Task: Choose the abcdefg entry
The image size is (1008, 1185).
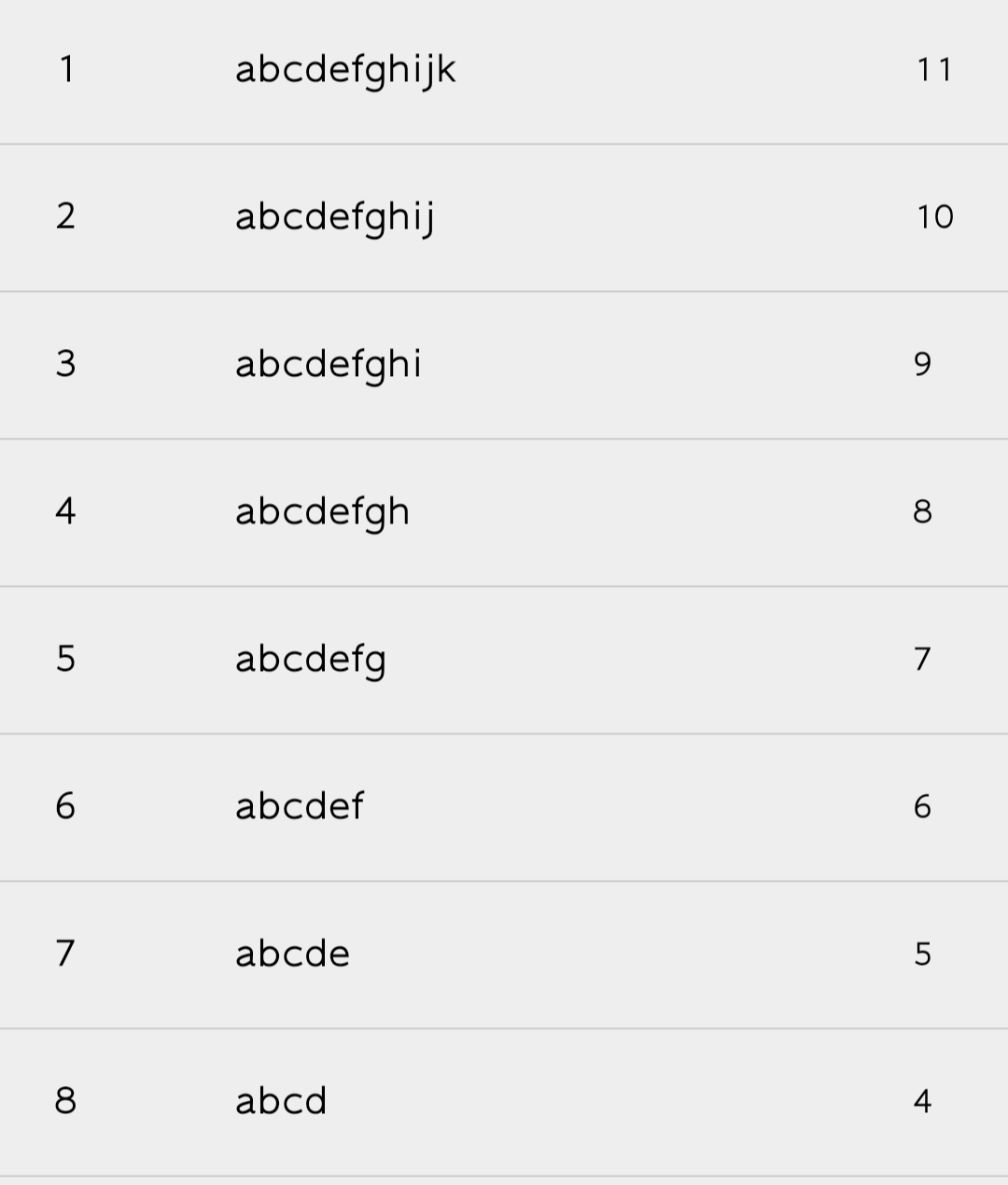Action: [310, 659]
